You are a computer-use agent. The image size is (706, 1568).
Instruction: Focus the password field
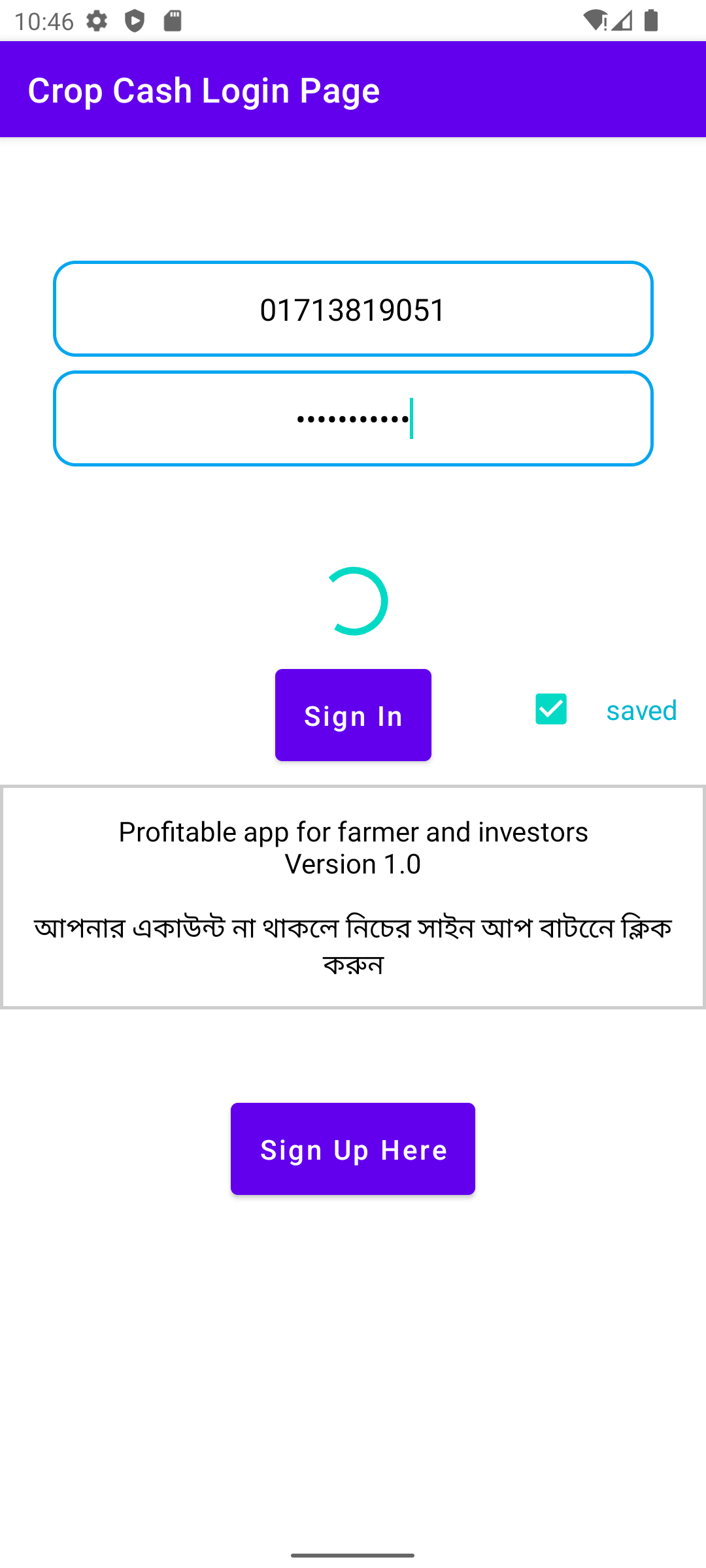point(353,419)
